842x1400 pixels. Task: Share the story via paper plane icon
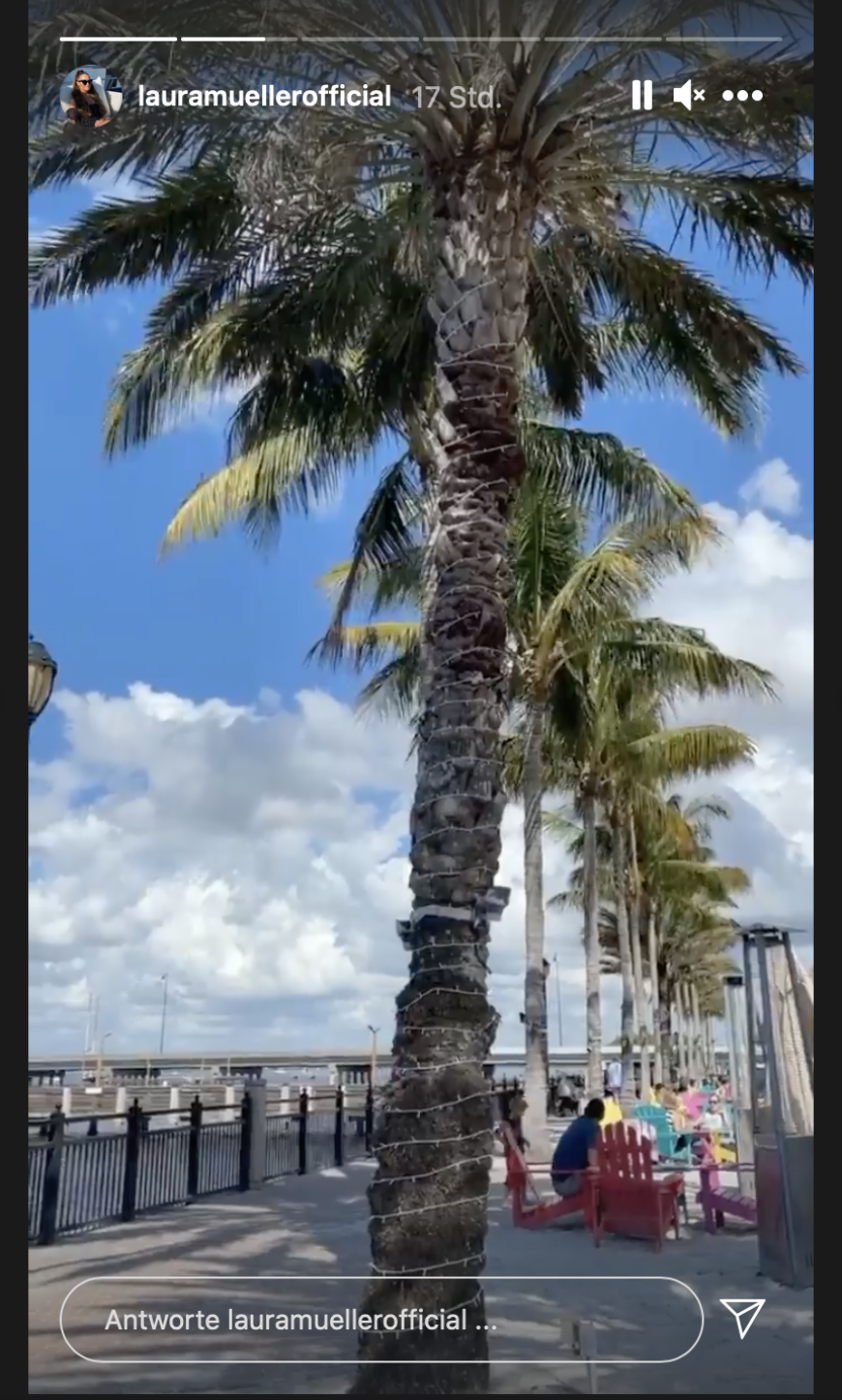[x=742, y=1318]
